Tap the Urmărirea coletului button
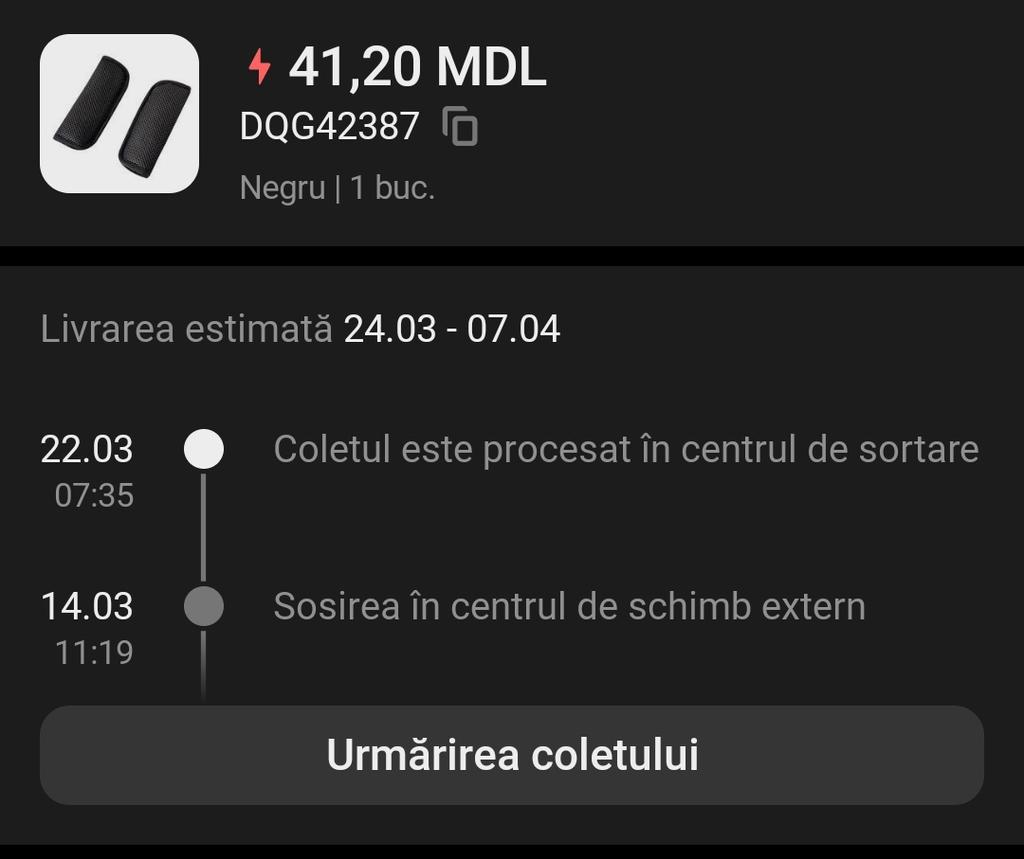Image resolution: width=1024 pixels, height=859 pixels. 511,755
